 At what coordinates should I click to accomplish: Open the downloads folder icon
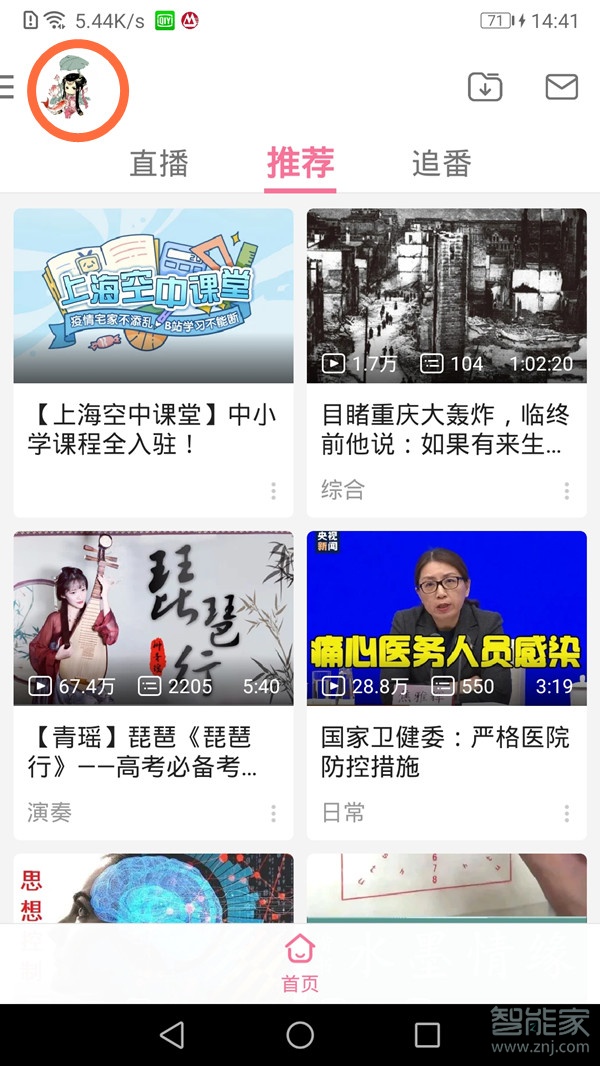(x=485, y=87)
